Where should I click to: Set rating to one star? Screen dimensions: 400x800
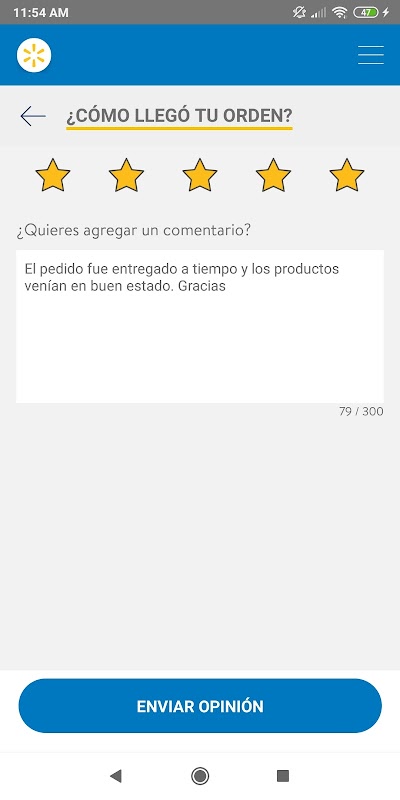click(53, 175)
